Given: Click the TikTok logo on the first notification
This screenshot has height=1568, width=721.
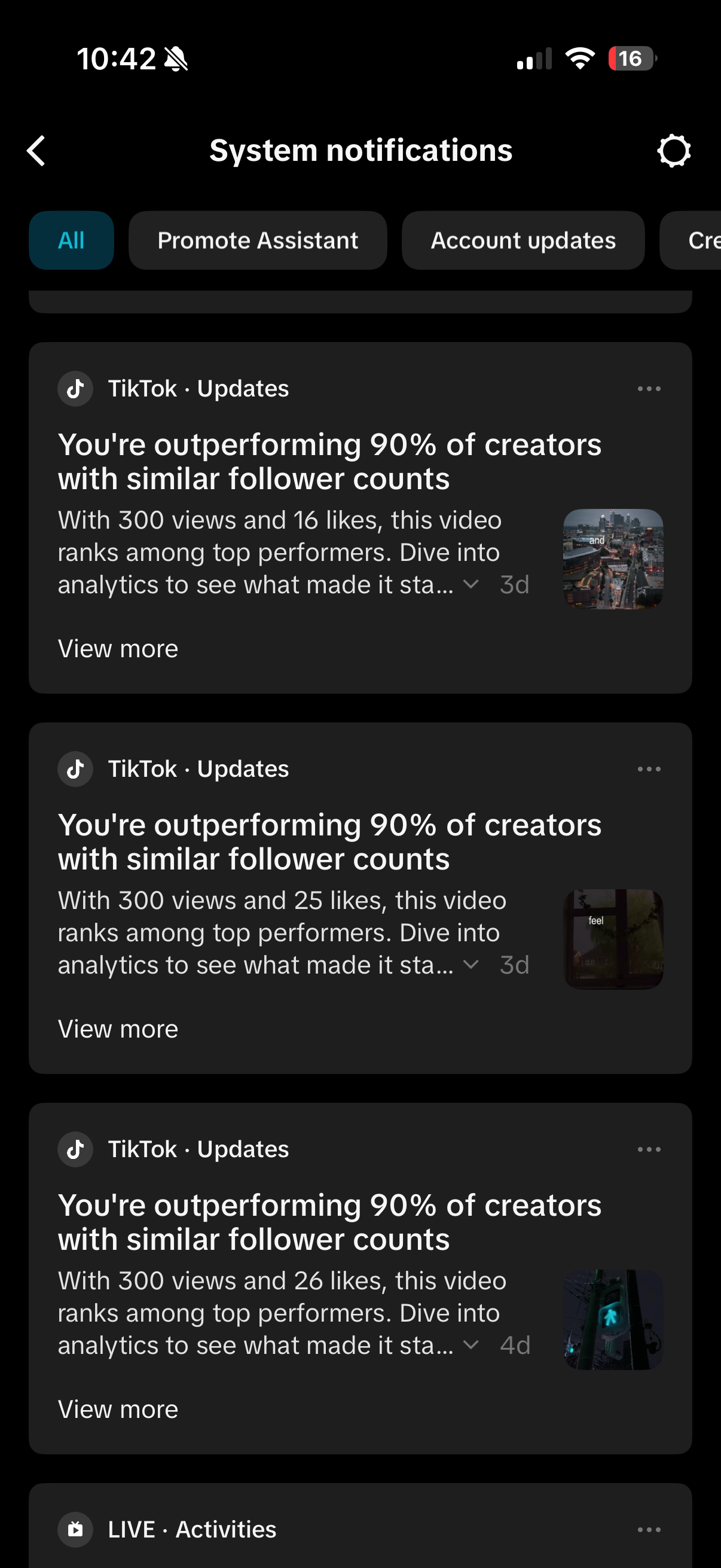Looking at the screenshot, I should tap(75, 388).
